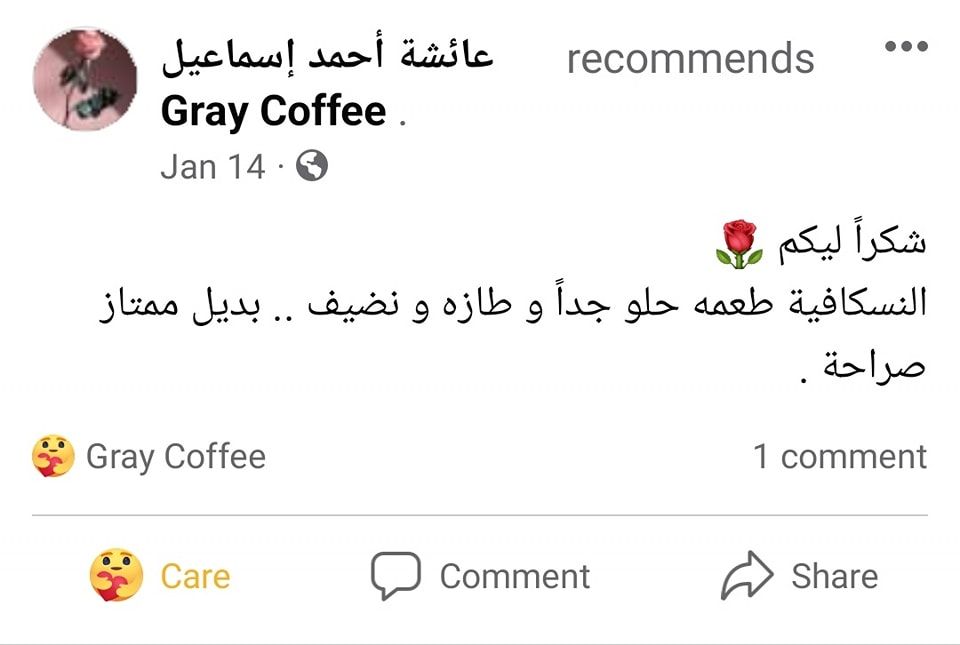Open the post's three-dot options menu

[x=907, y=47]
